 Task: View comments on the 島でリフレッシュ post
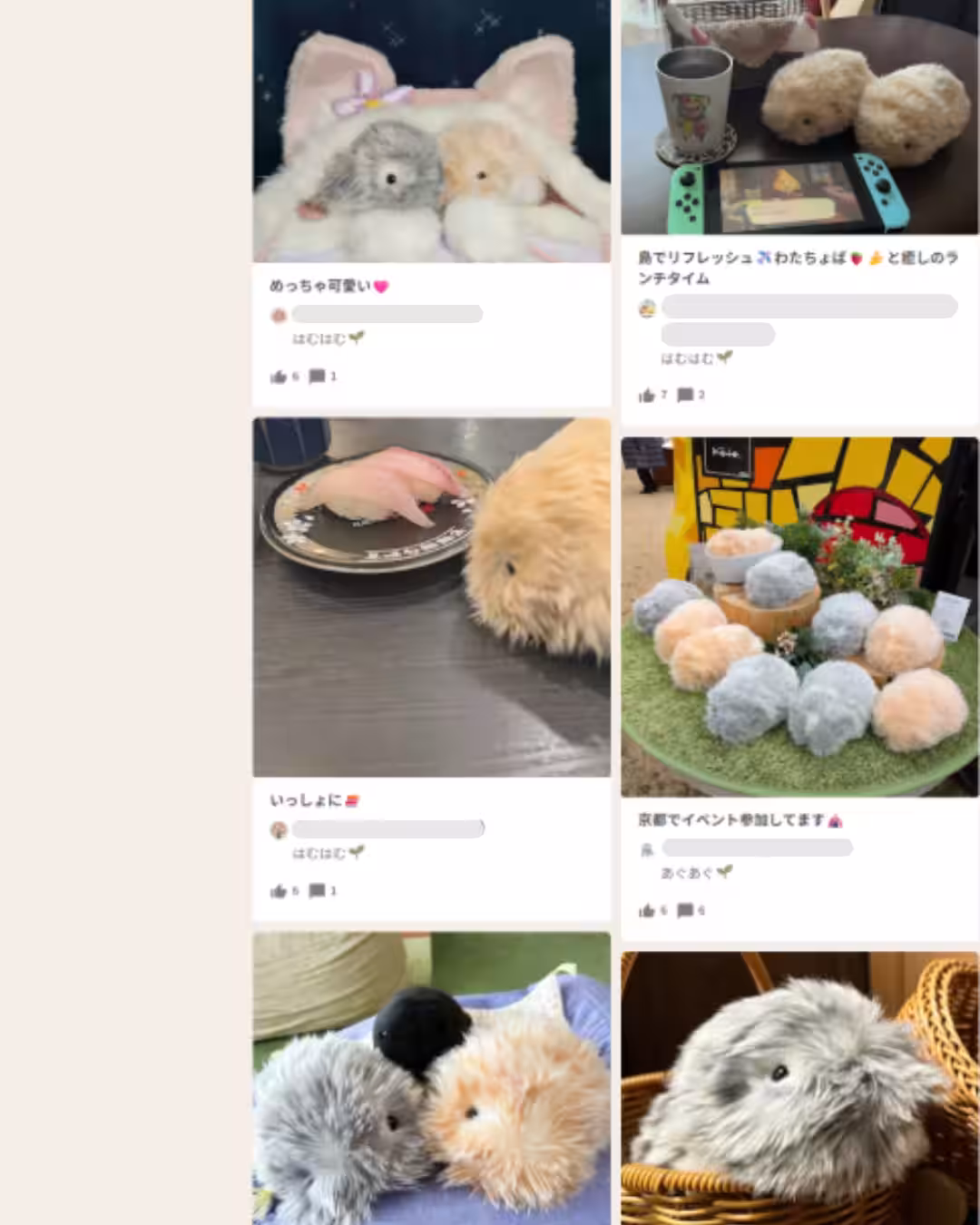pos(685,396)
